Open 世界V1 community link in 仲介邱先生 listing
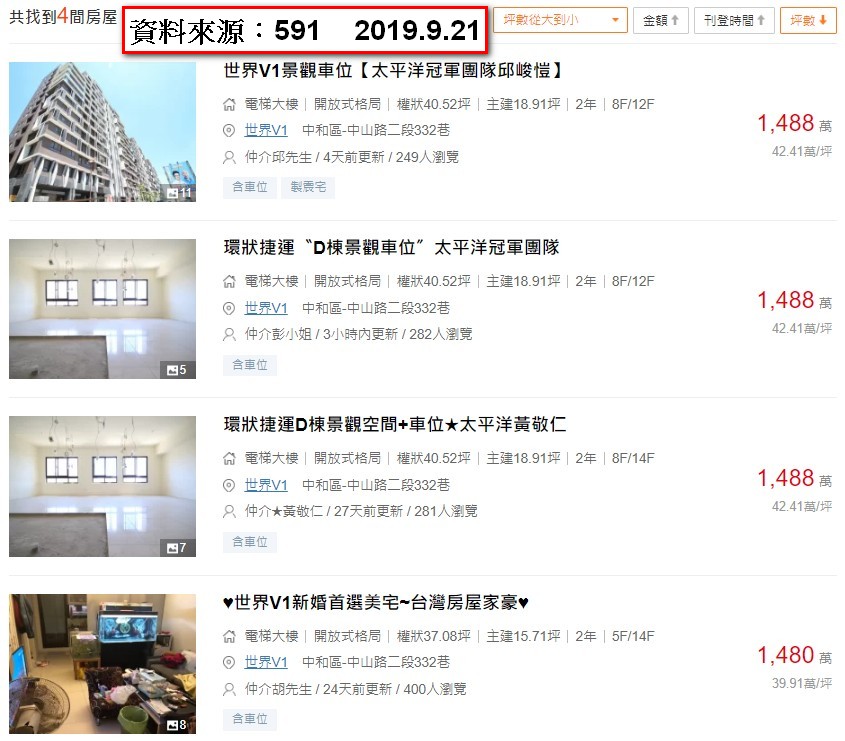 coord(266,130)
